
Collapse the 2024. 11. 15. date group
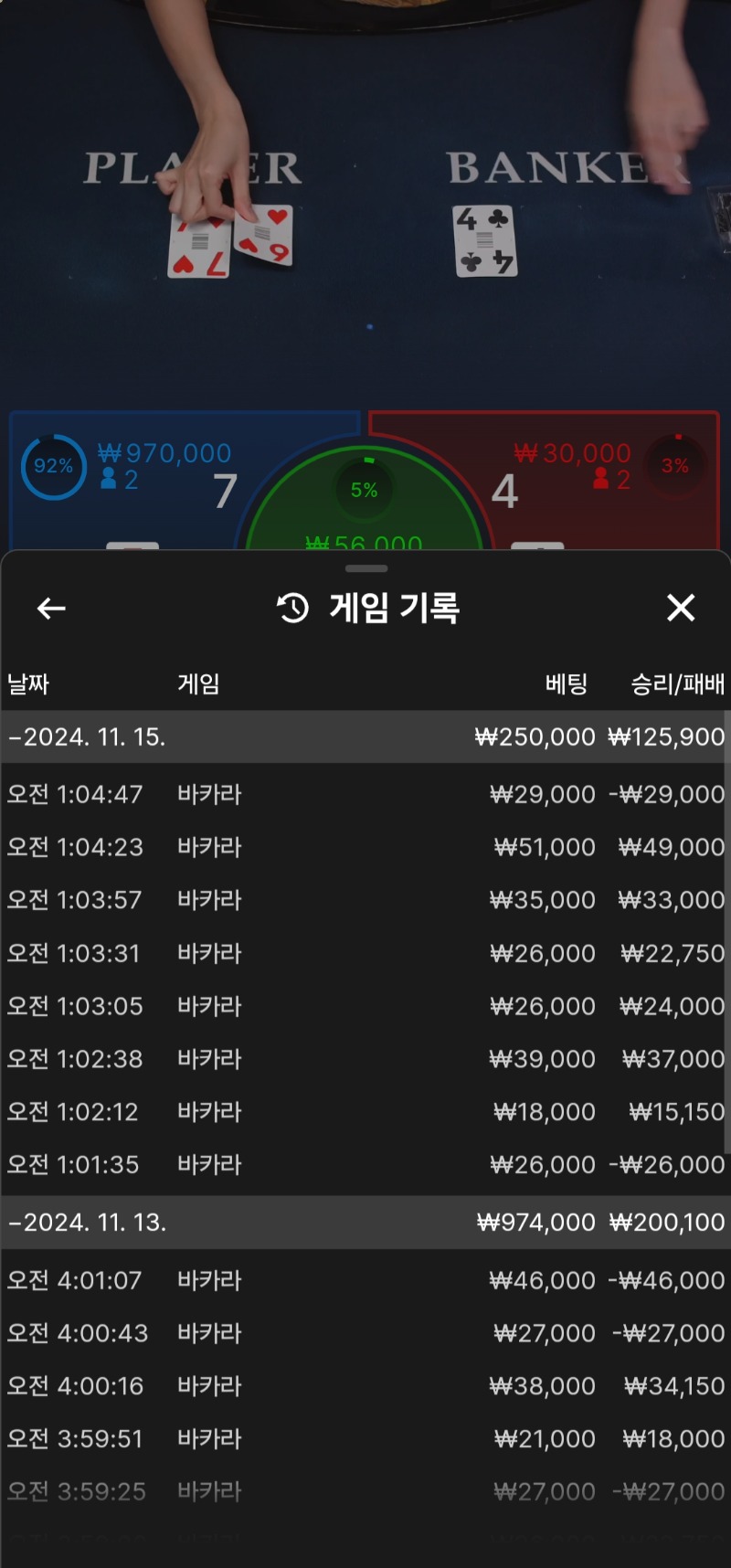pos(365,737)
